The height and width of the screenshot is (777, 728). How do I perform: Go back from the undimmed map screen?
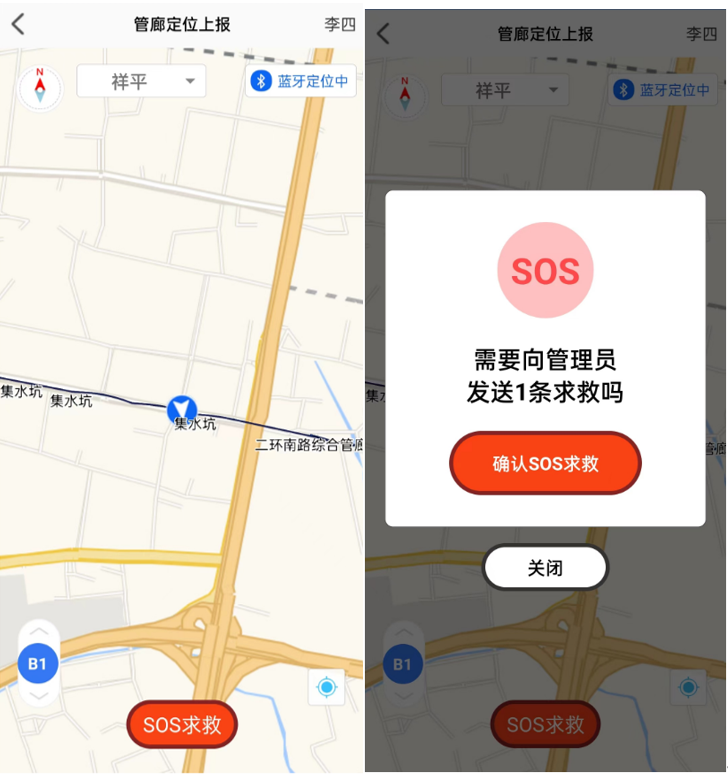coord(18,25)
